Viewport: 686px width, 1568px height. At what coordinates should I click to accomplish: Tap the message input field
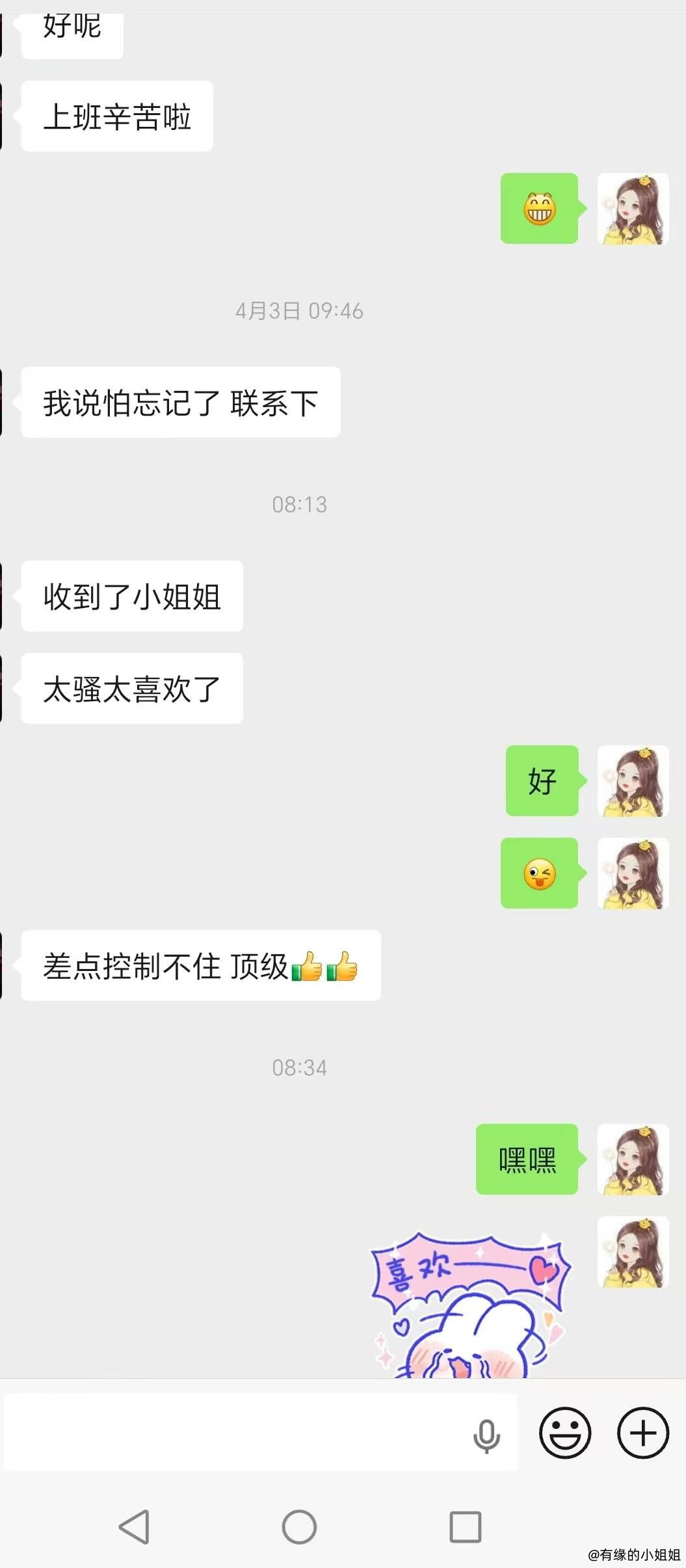(234, 1433)
